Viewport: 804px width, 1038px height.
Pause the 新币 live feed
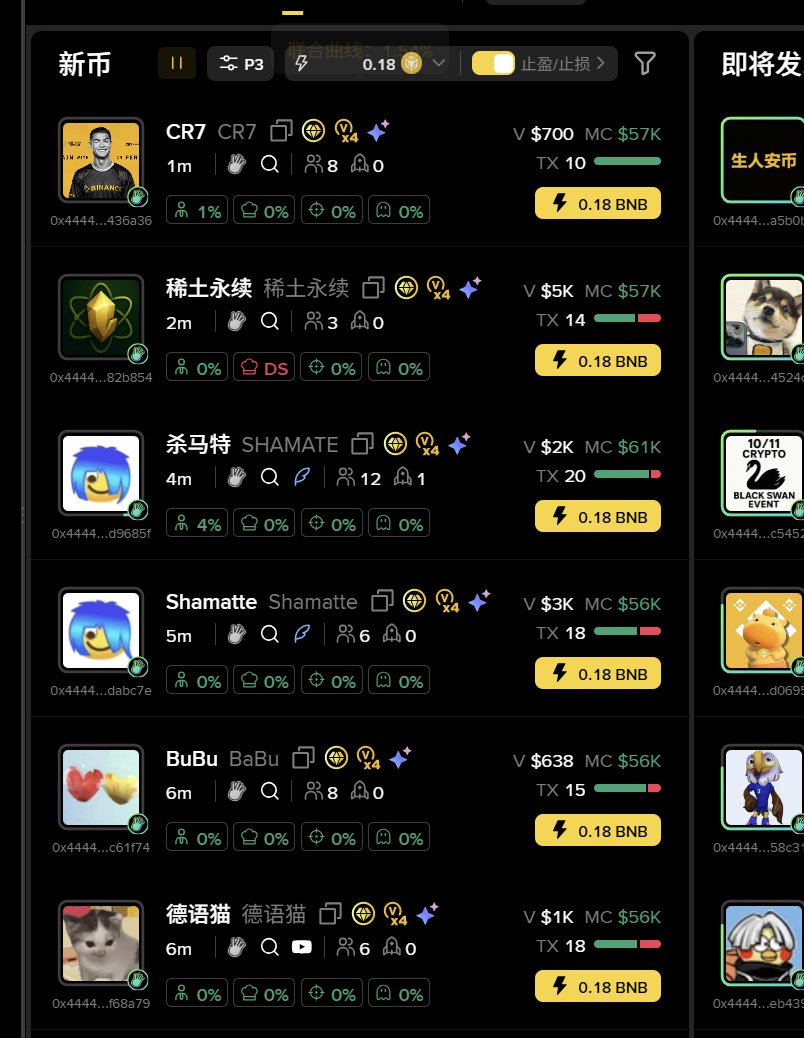pyautogui.click(x=177, y=63)
